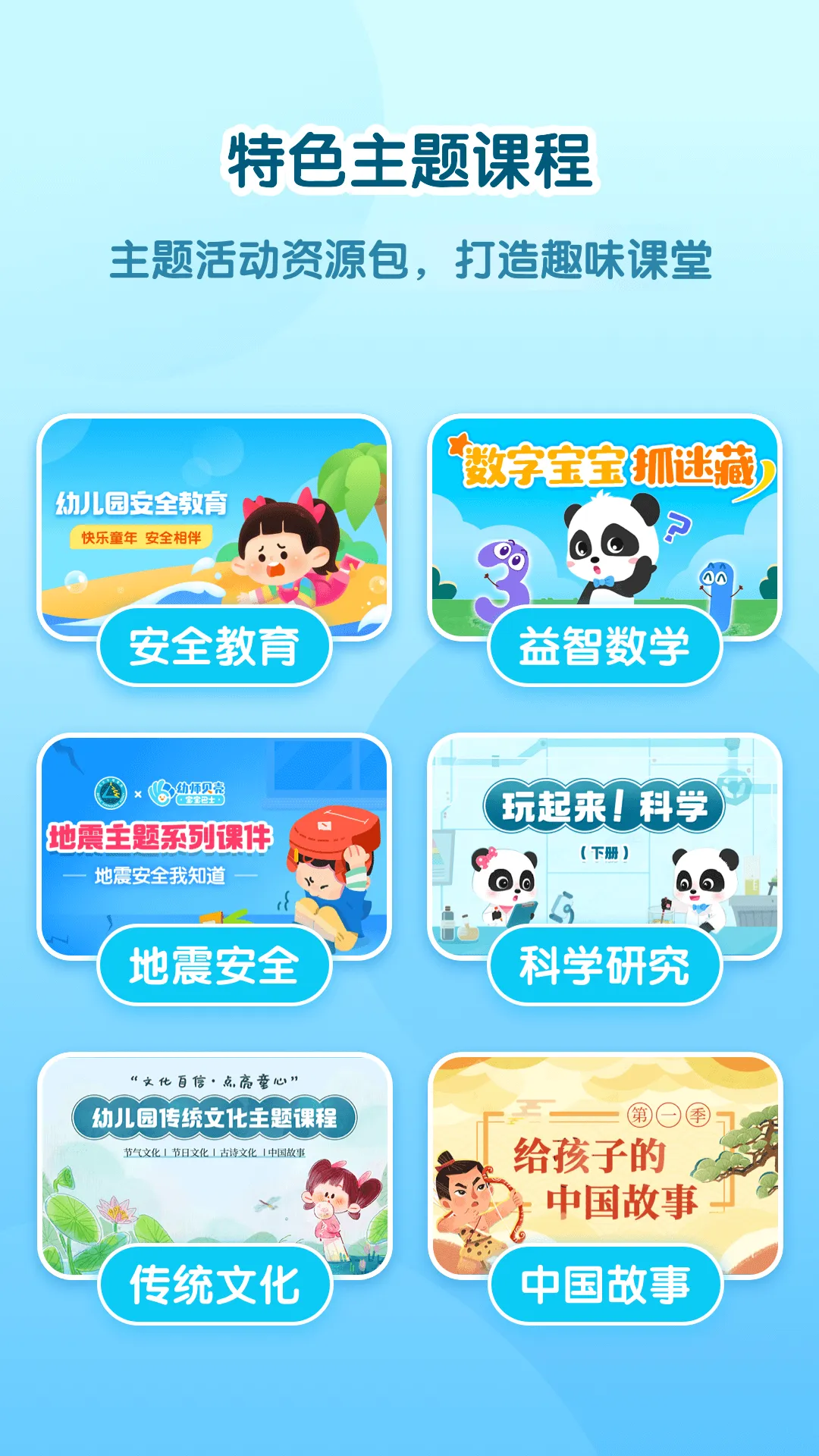Click the 特色主题课程 page title
Screen dimensions: 819x1456
coord(409,159)
